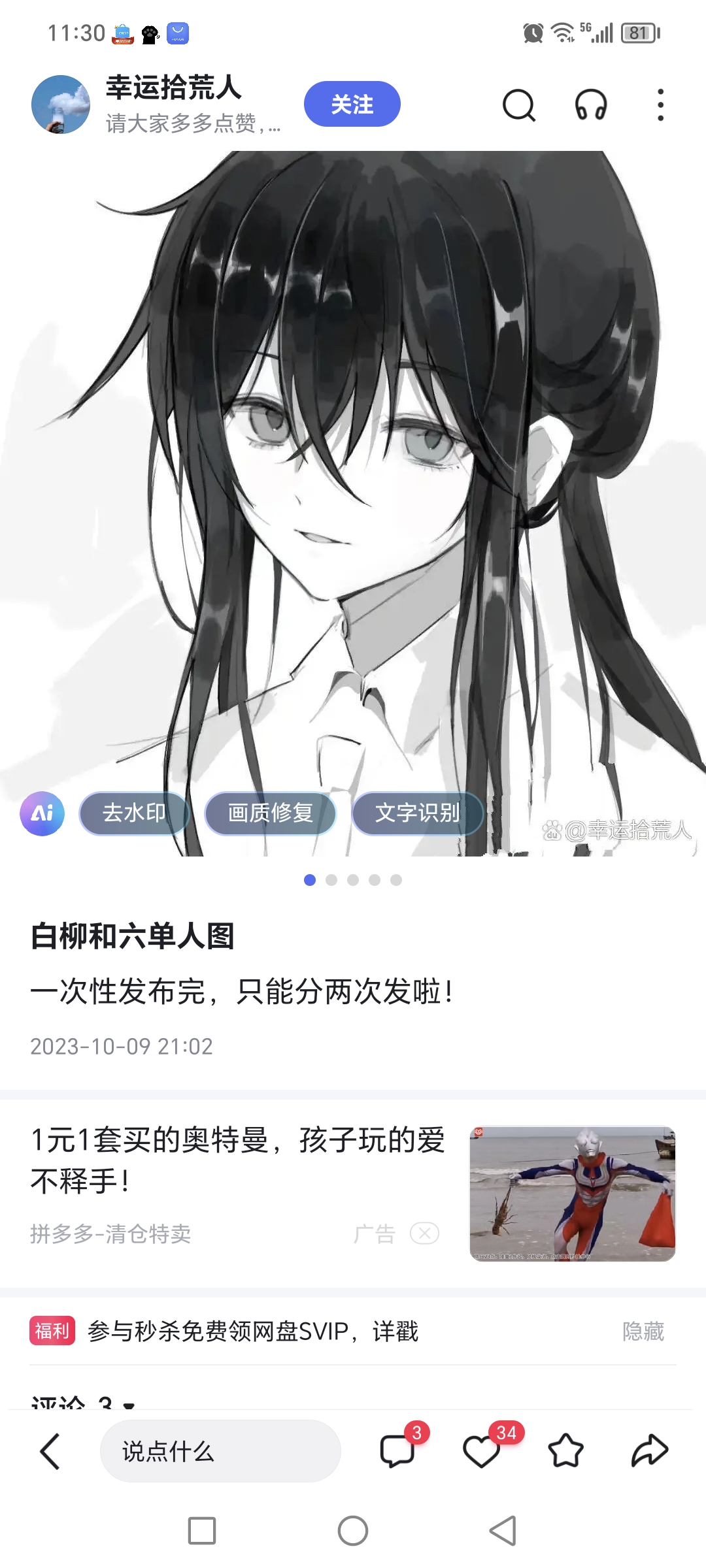Open the 福利 秒杀免费领网盘SVIP banner

(253, 1331)
